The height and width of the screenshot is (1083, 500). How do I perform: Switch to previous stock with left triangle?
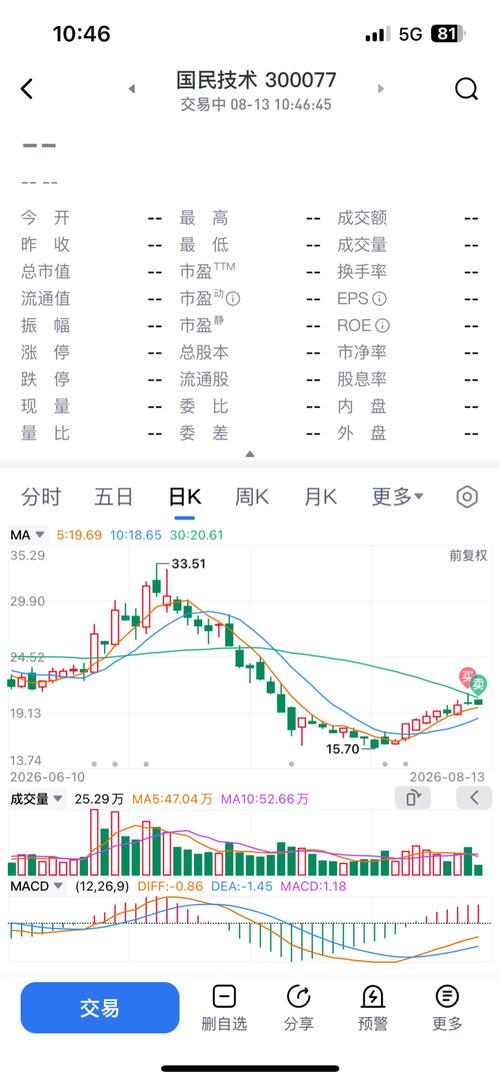(x=131, y=89)
